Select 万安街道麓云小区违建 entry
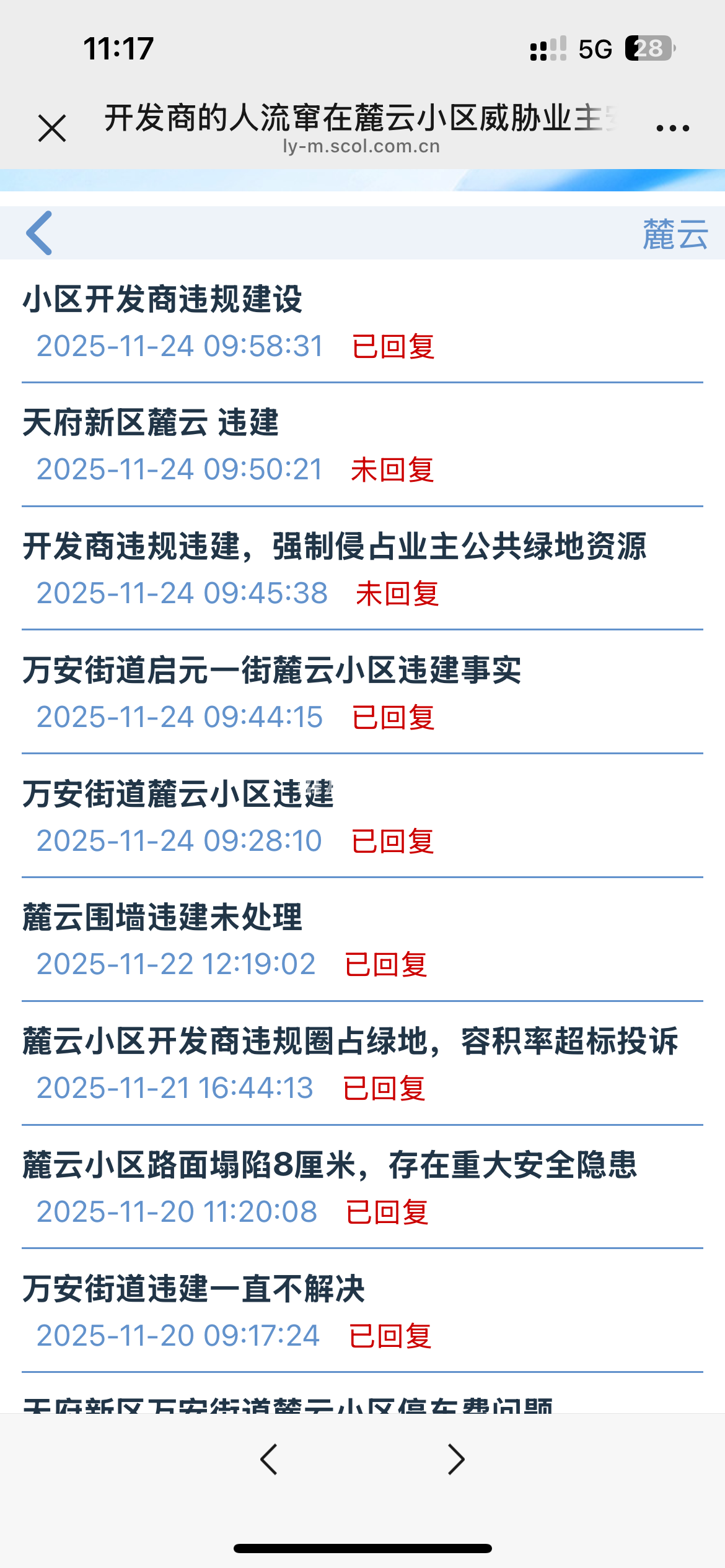The width and height of the screenshot is (725, 1568). tap(178, 795)
